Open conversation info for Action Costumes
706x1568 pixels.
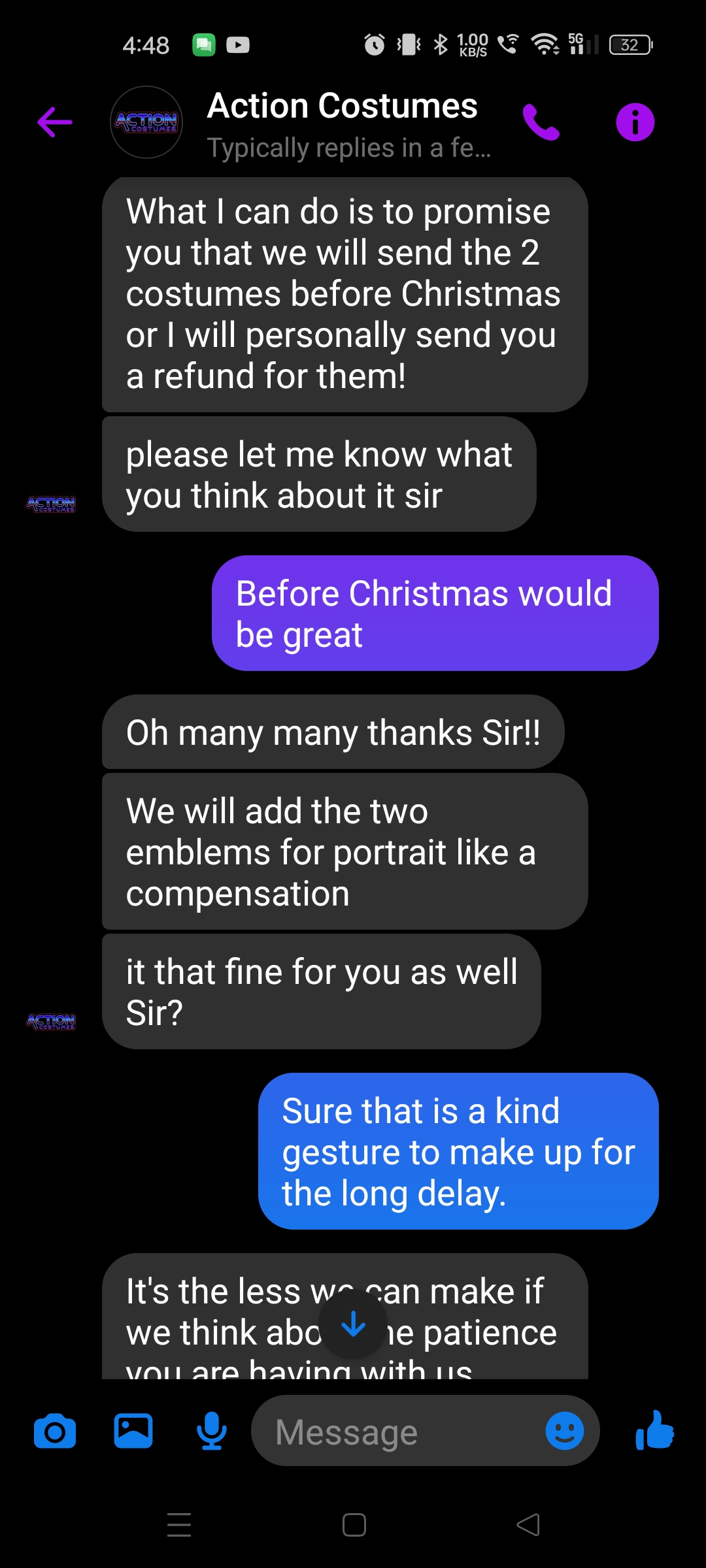click(635, 122)
